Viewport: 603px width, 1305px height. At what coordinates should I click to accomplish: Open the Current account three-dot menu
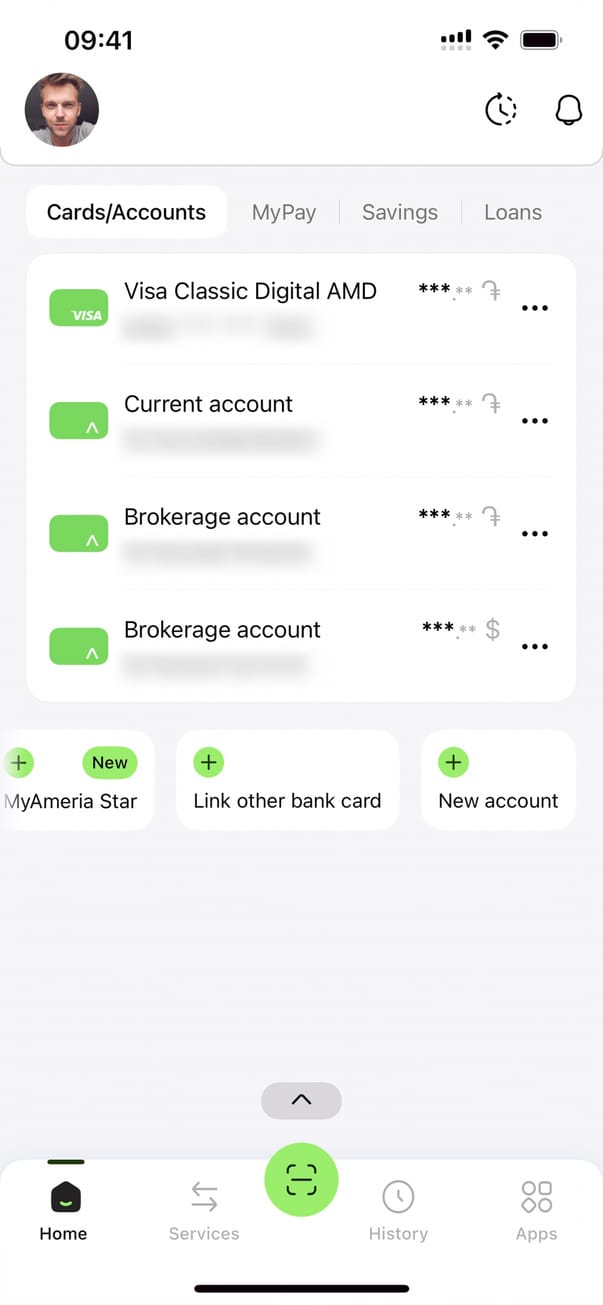tap(535, 421)
